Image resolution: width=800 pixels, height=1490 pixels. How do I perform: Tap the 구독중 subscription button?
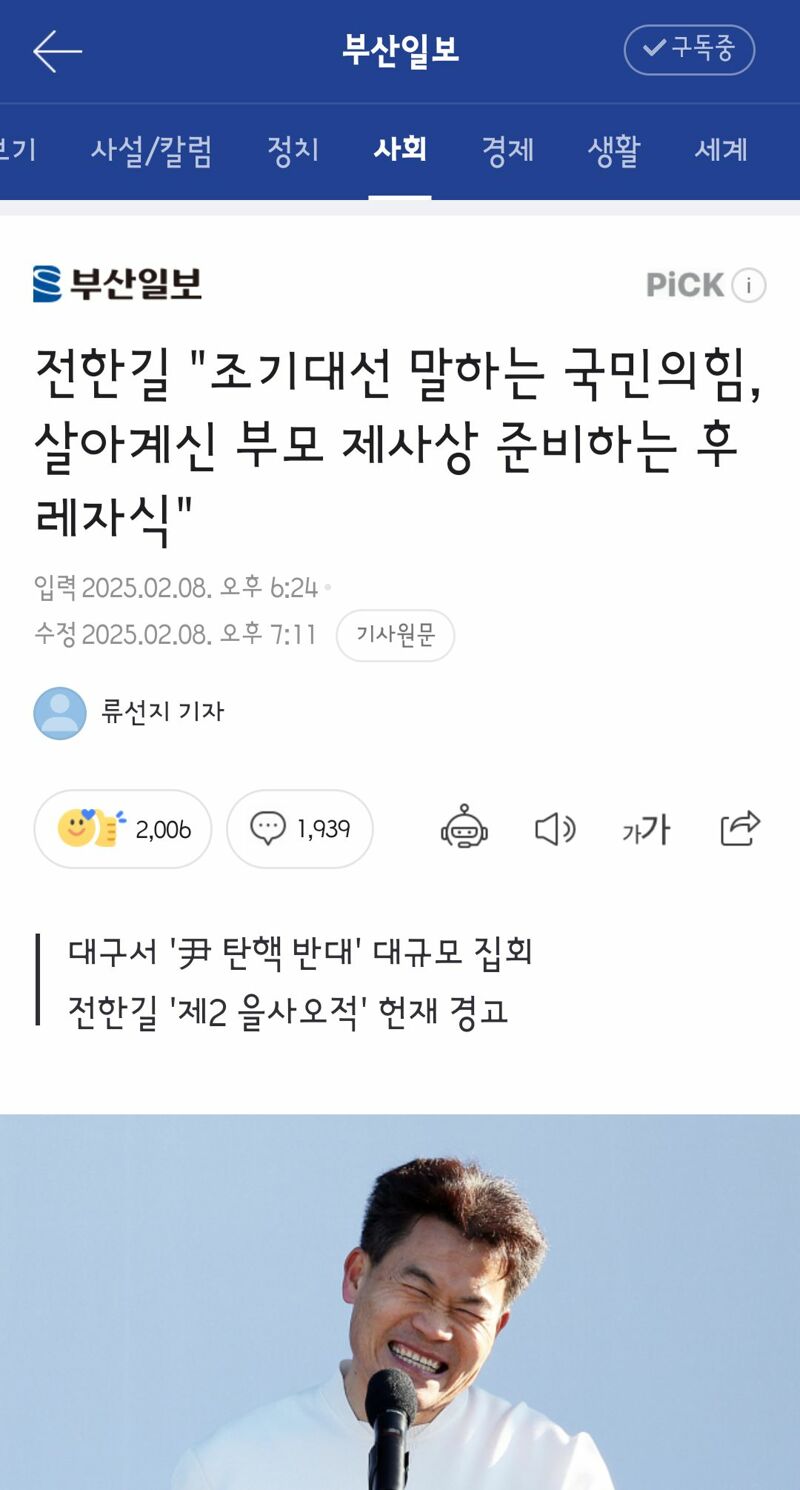point(689,50)
